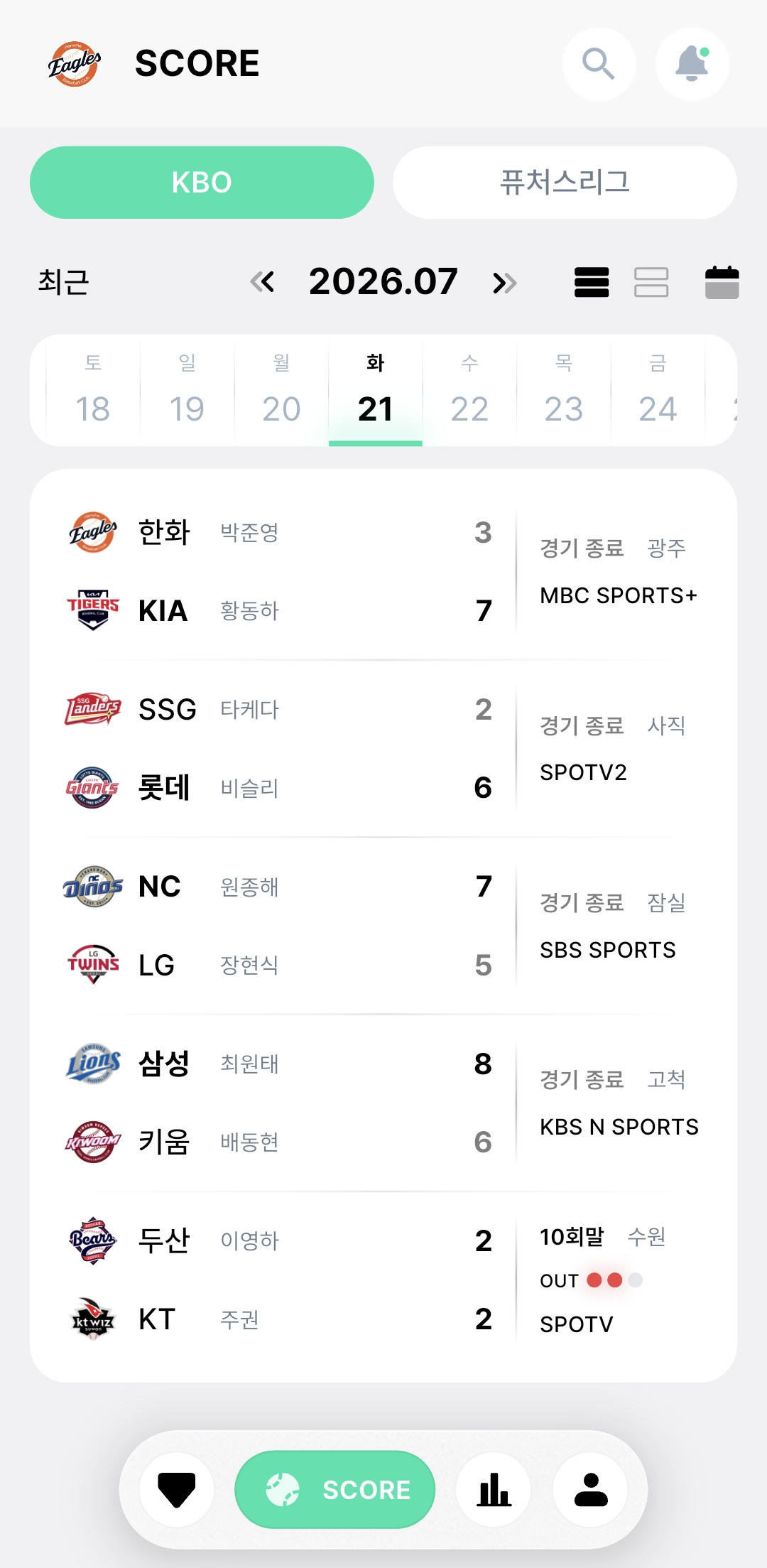This screenshot has height=1568, width=767.
Task: Go to previous month with left double-arrow
Action: click(262, 282)
